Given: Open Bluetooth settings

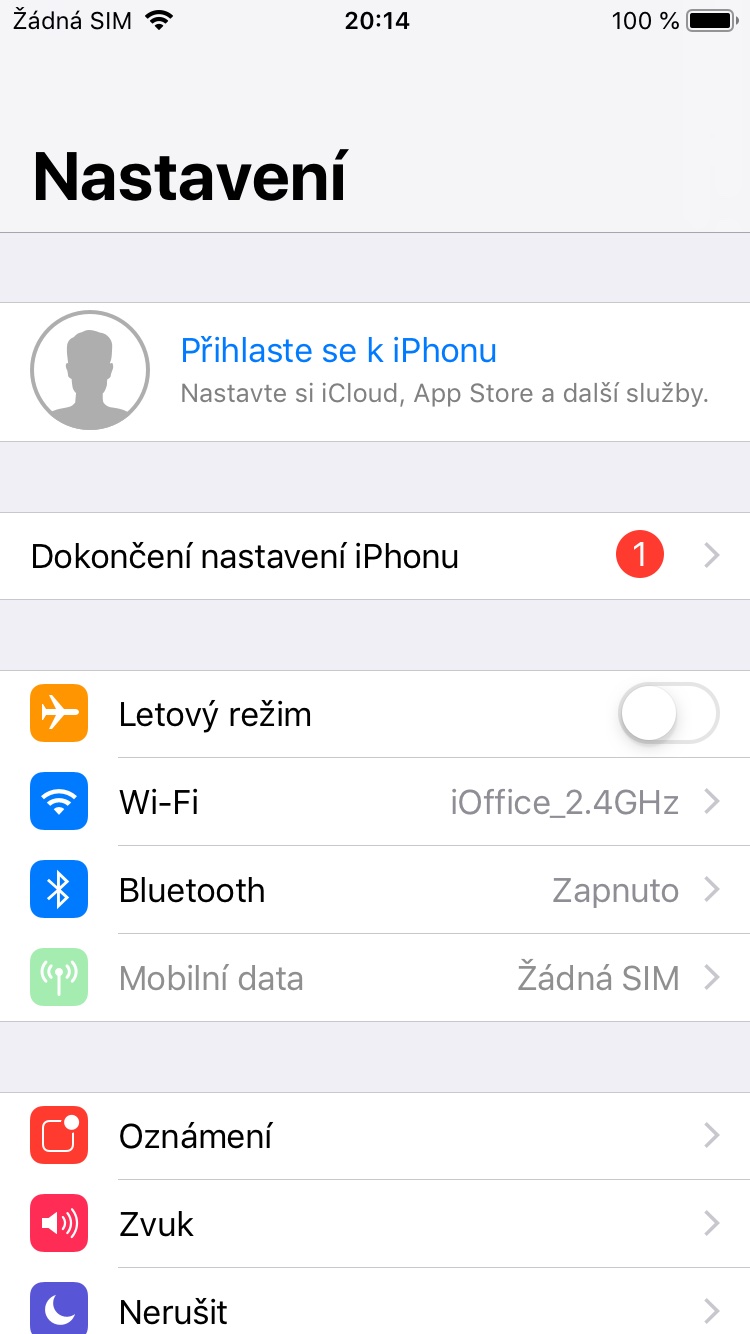Looking at the screenshot, I should [x=375, y=890].
